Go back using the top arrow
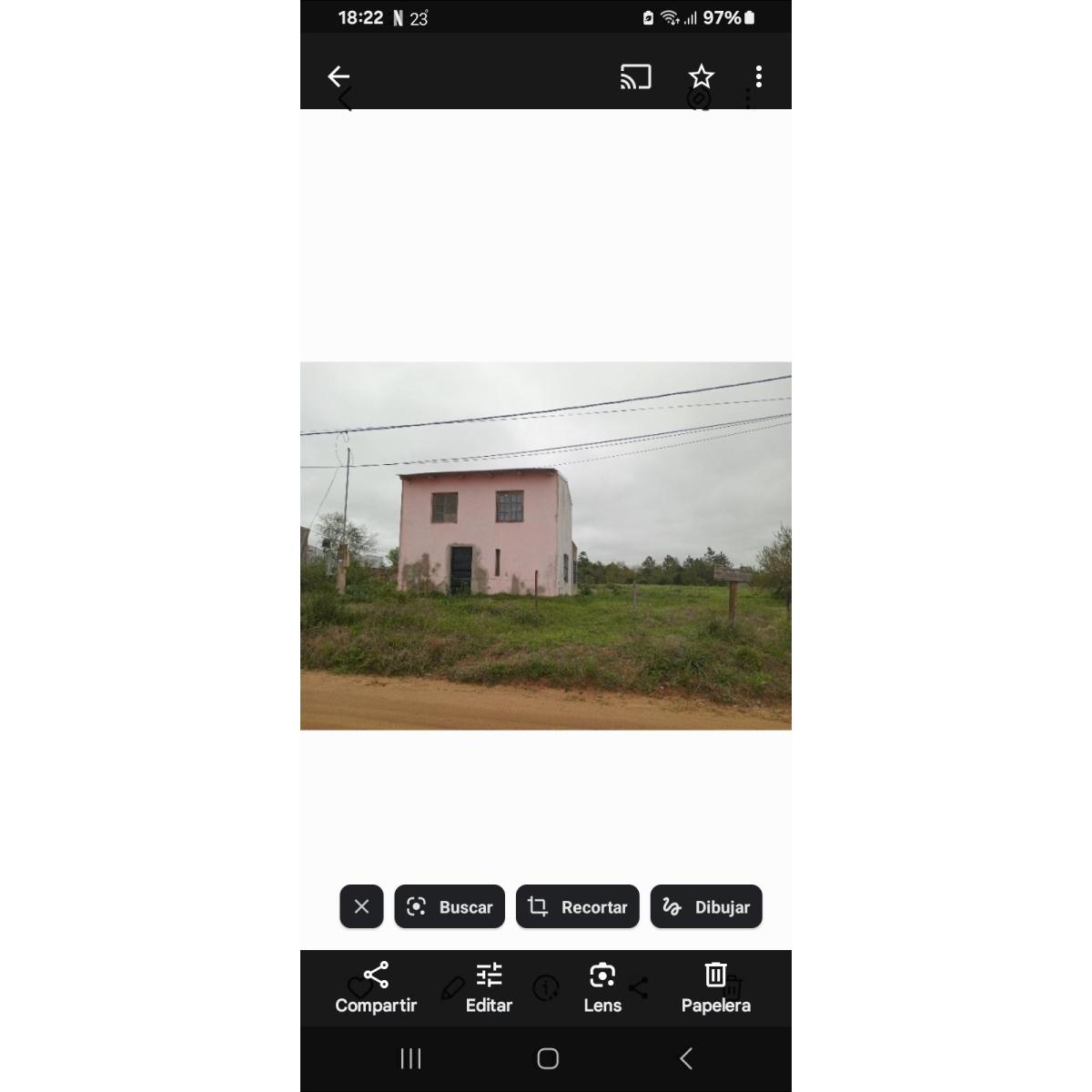1092x1092 pixels. coord(339,76)
